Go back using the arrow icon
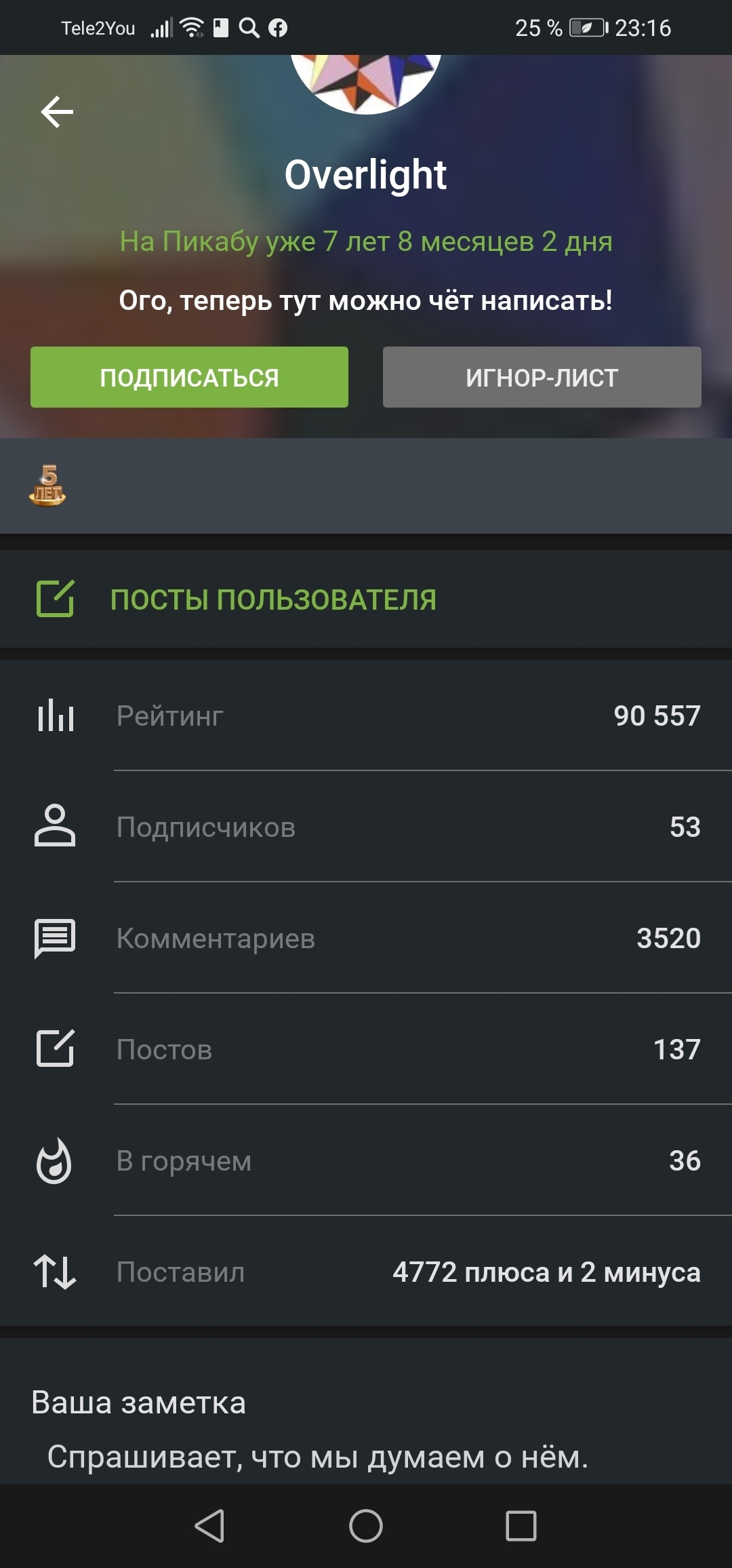 57,112
